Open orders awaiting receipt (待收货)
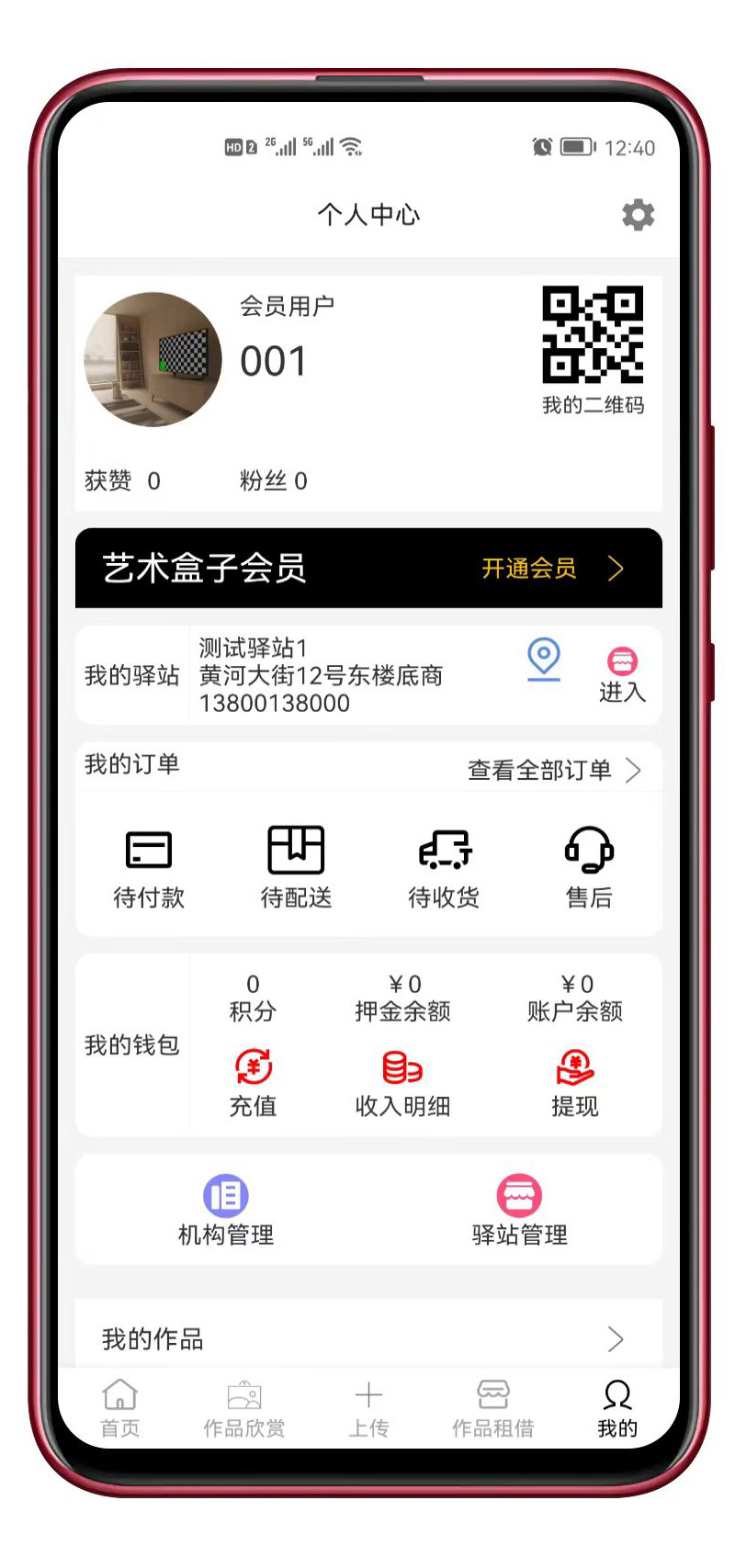The height and width of the screenshot is (1568, 735). pyautogui.click(x=444, y=868)
